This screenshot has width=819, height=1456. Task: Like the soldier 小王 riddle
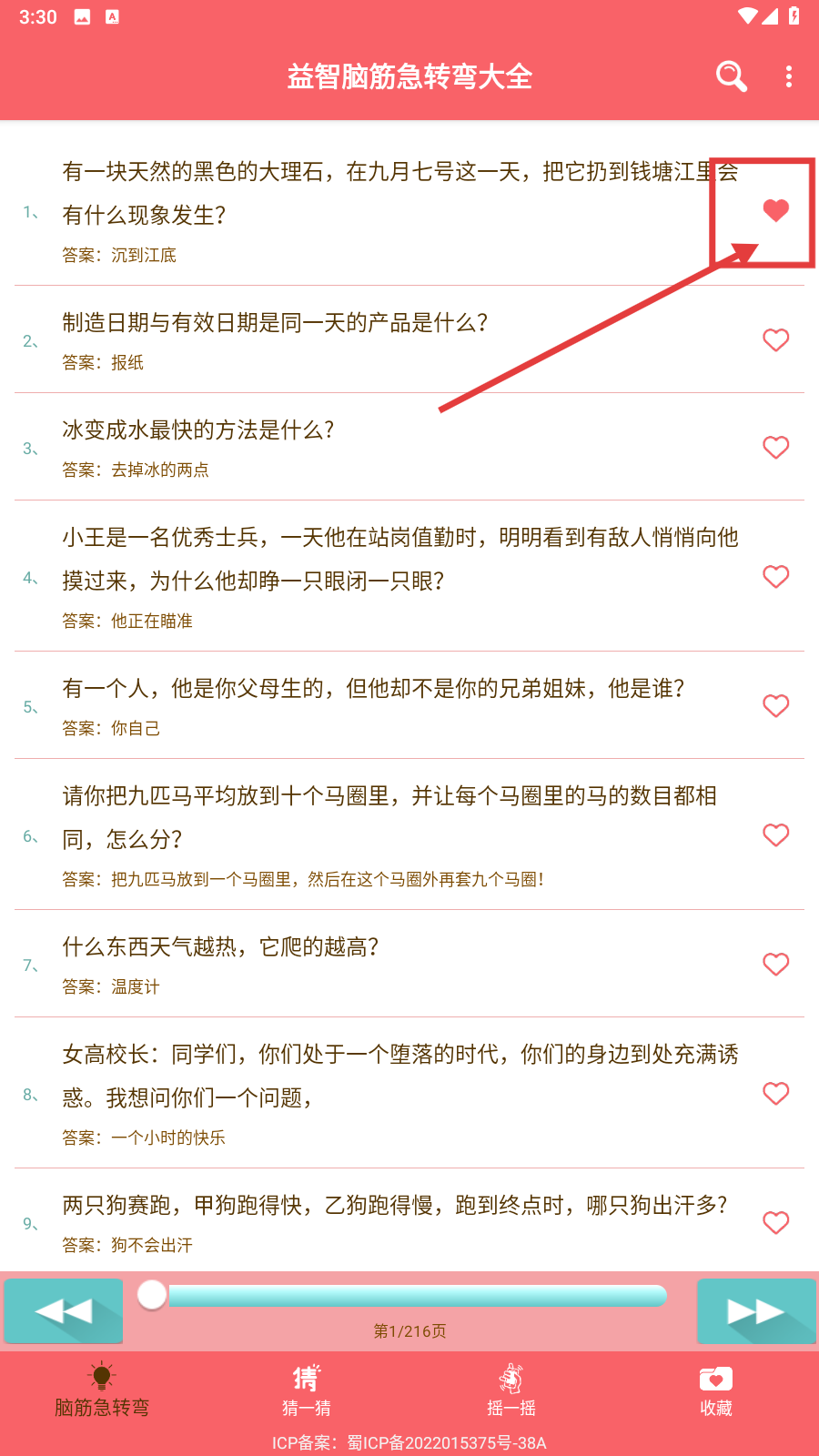pos(775,577)
